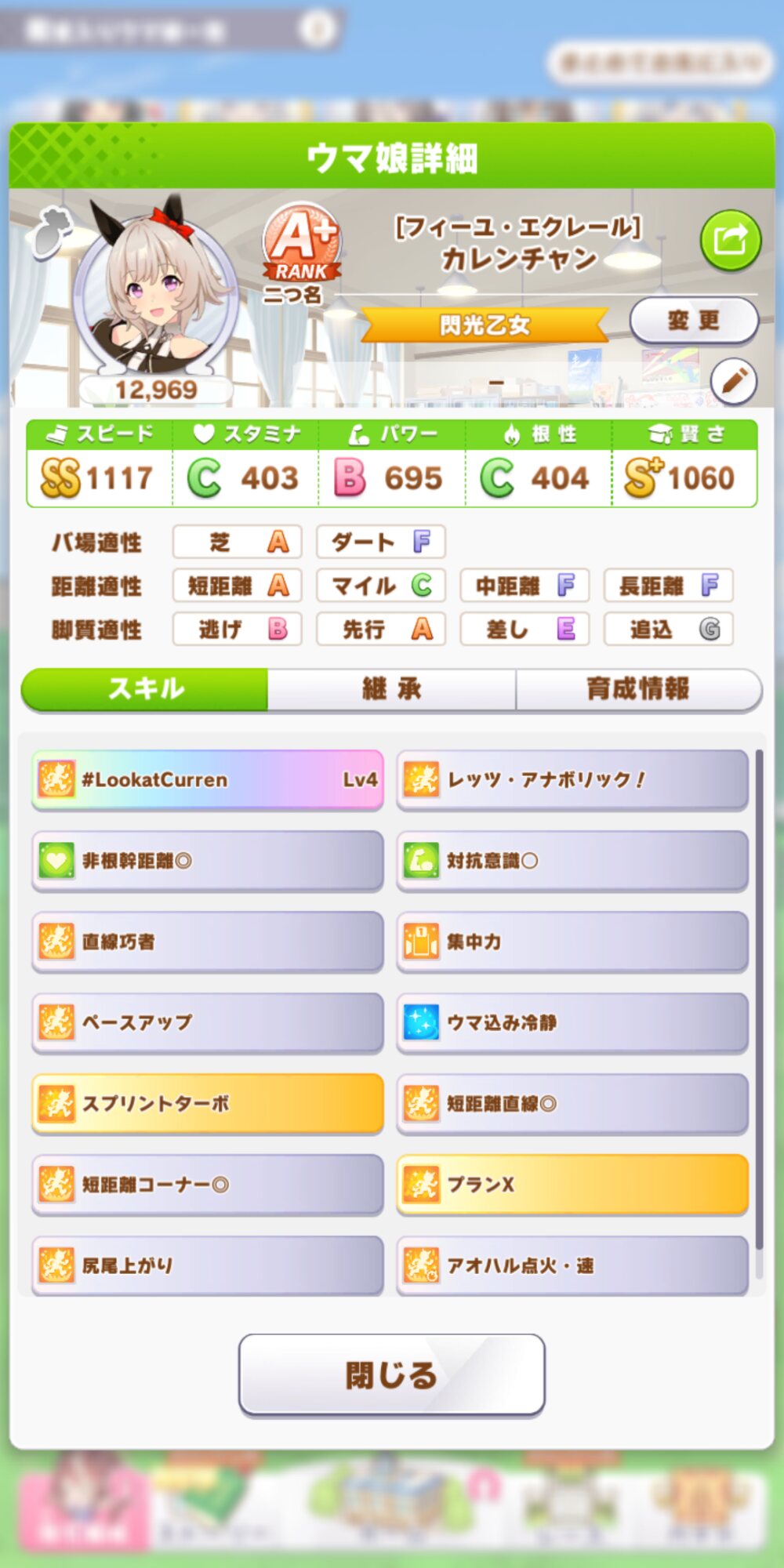Screen dimensions: 784x1568
Task: Open the #LookatCurren skill details
Action: click(x=208, y=779)
